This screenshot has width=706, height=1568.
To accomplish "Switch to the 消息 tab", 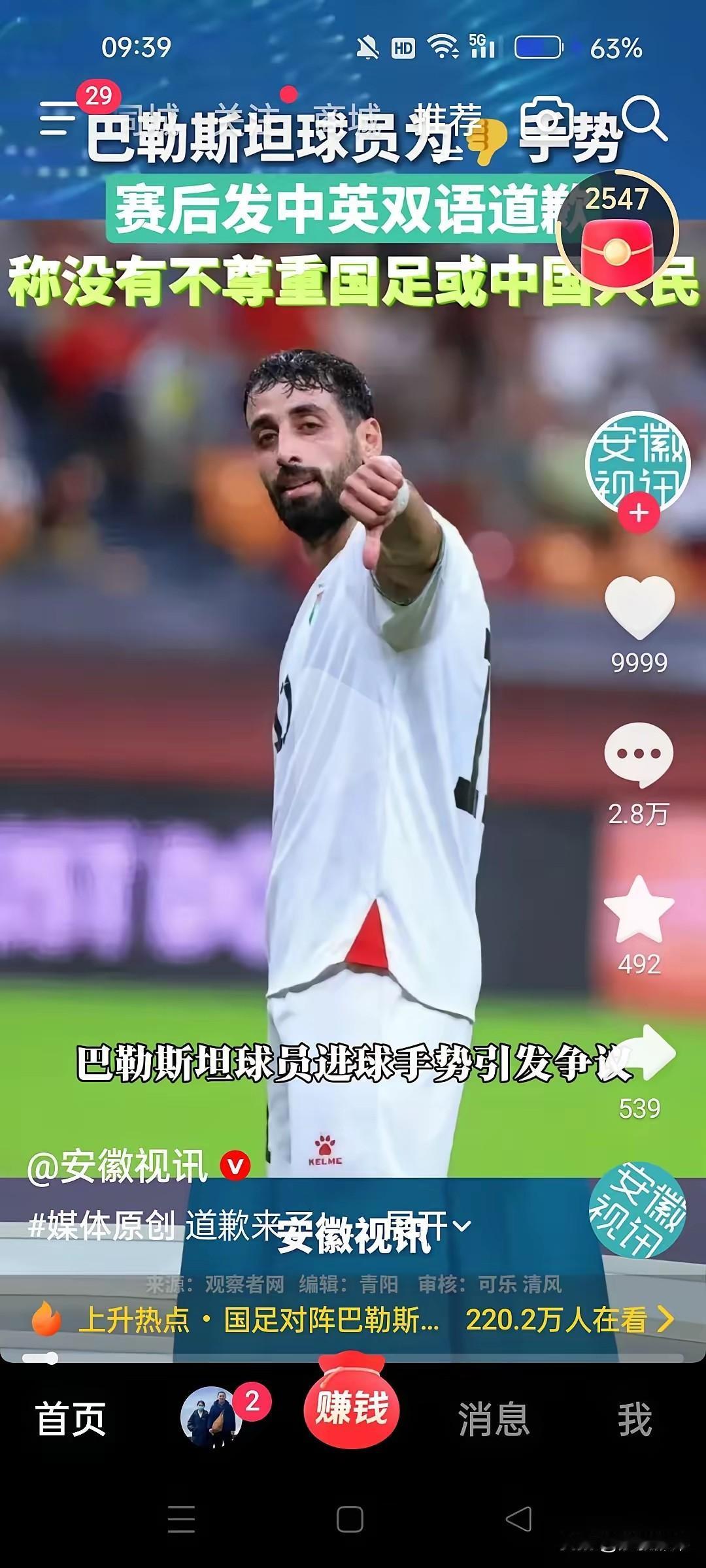I will coord(494,1419).
